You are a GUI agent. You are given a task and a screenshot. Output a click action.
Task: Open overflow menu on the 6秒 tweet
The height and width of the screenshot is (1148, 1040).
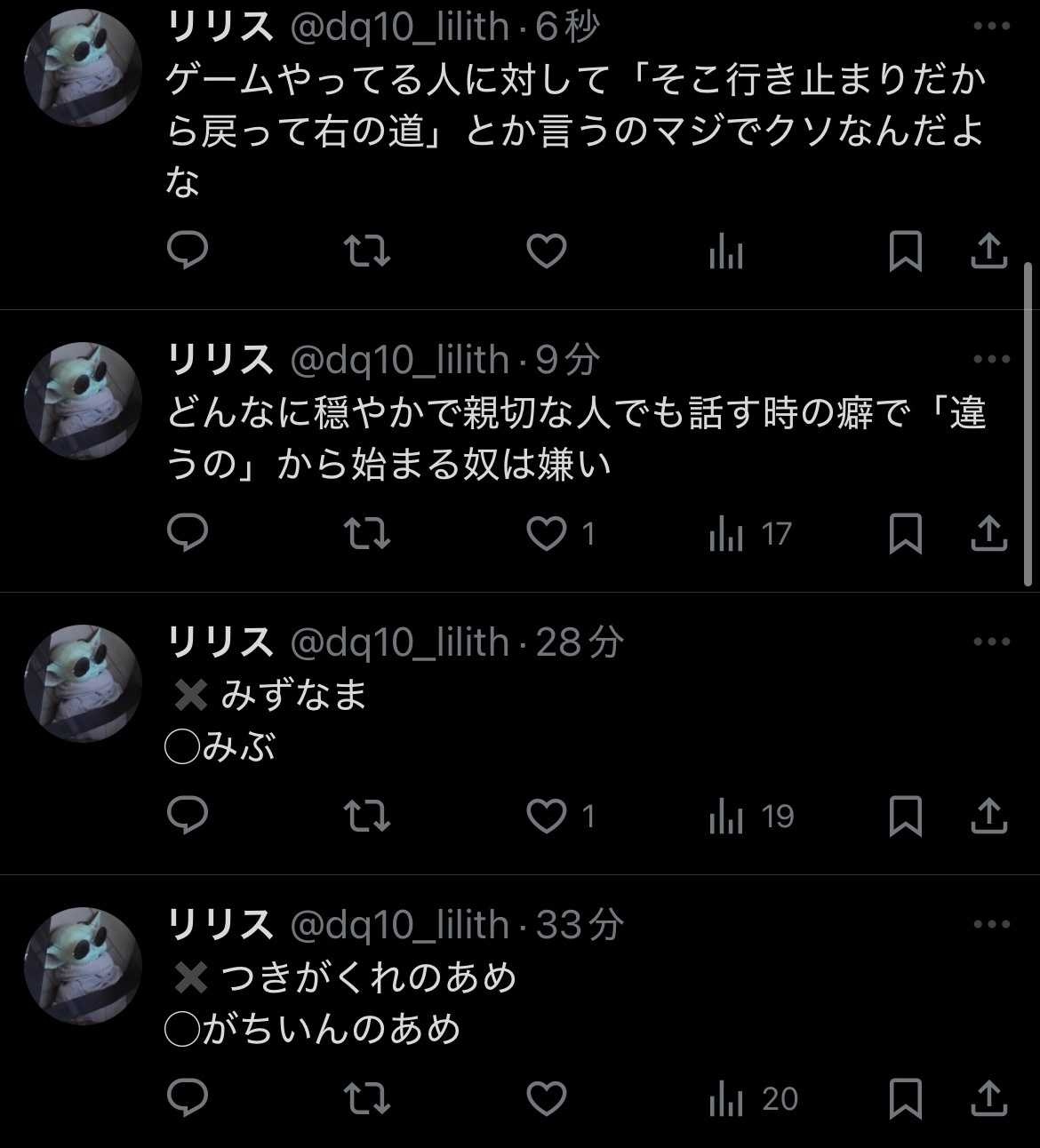992,27
